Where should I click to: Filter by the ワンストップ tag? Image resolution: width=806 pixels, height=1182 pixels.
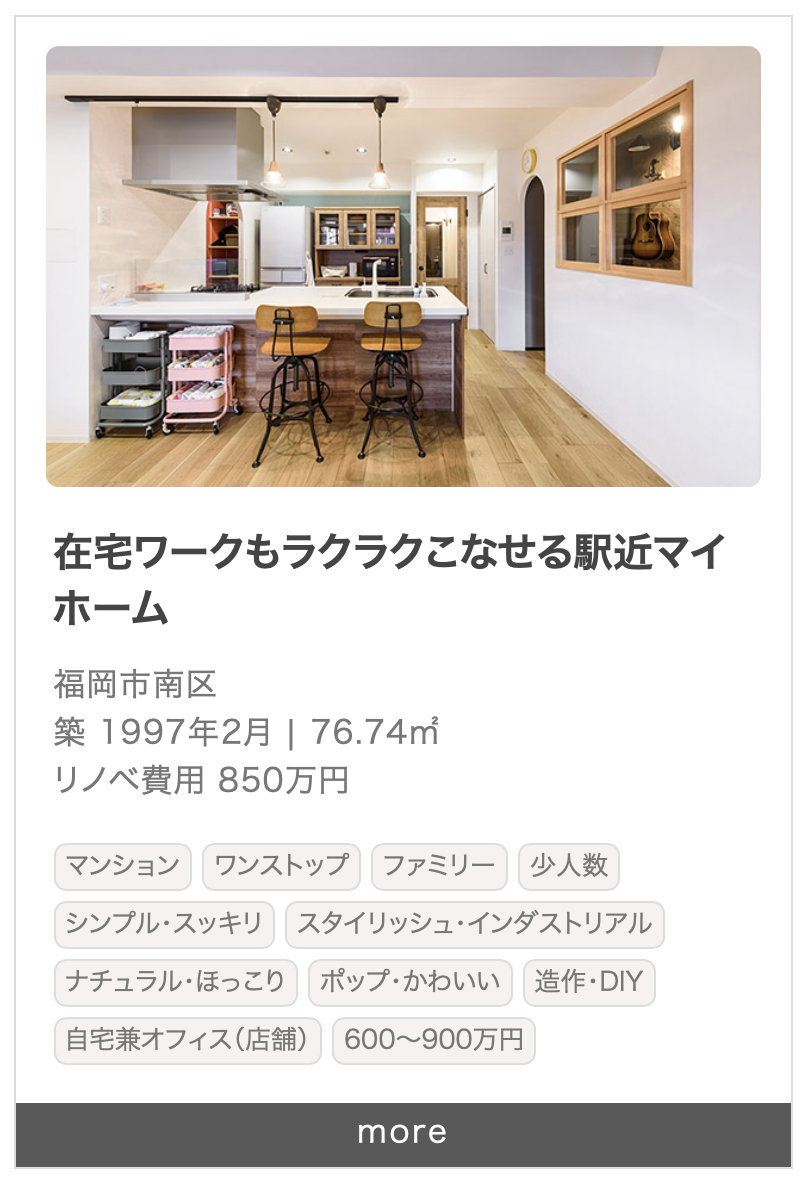tap(281, 866)
